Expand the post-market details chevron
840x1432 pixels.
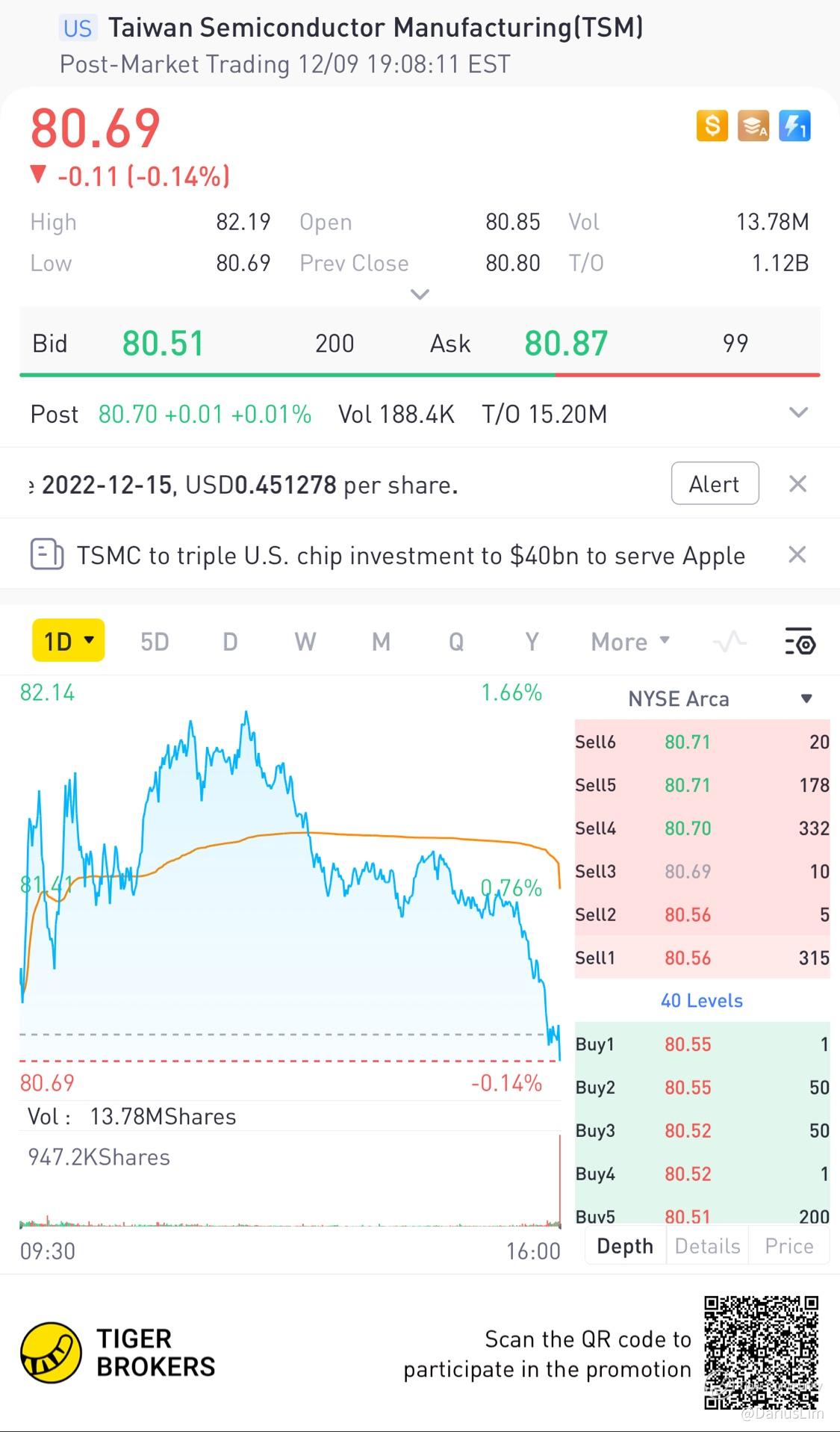click(798, 413)
